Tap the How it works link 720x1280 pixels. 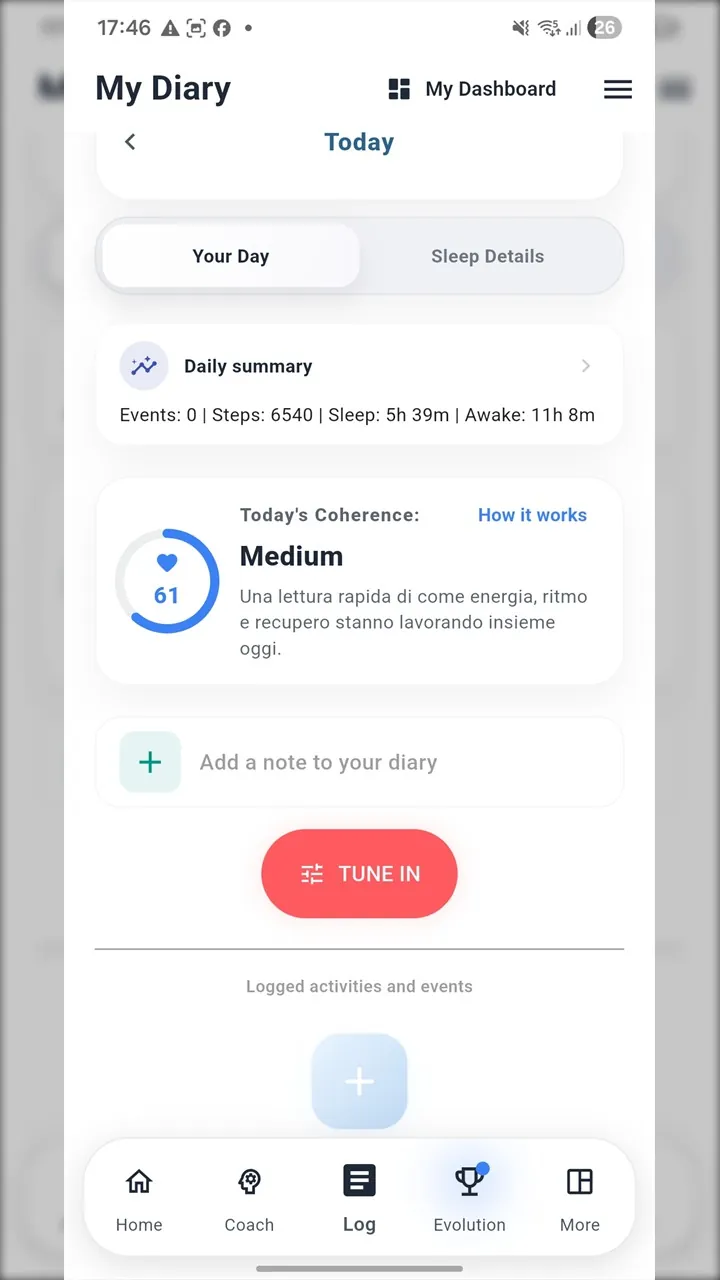(x=532, y=515)
